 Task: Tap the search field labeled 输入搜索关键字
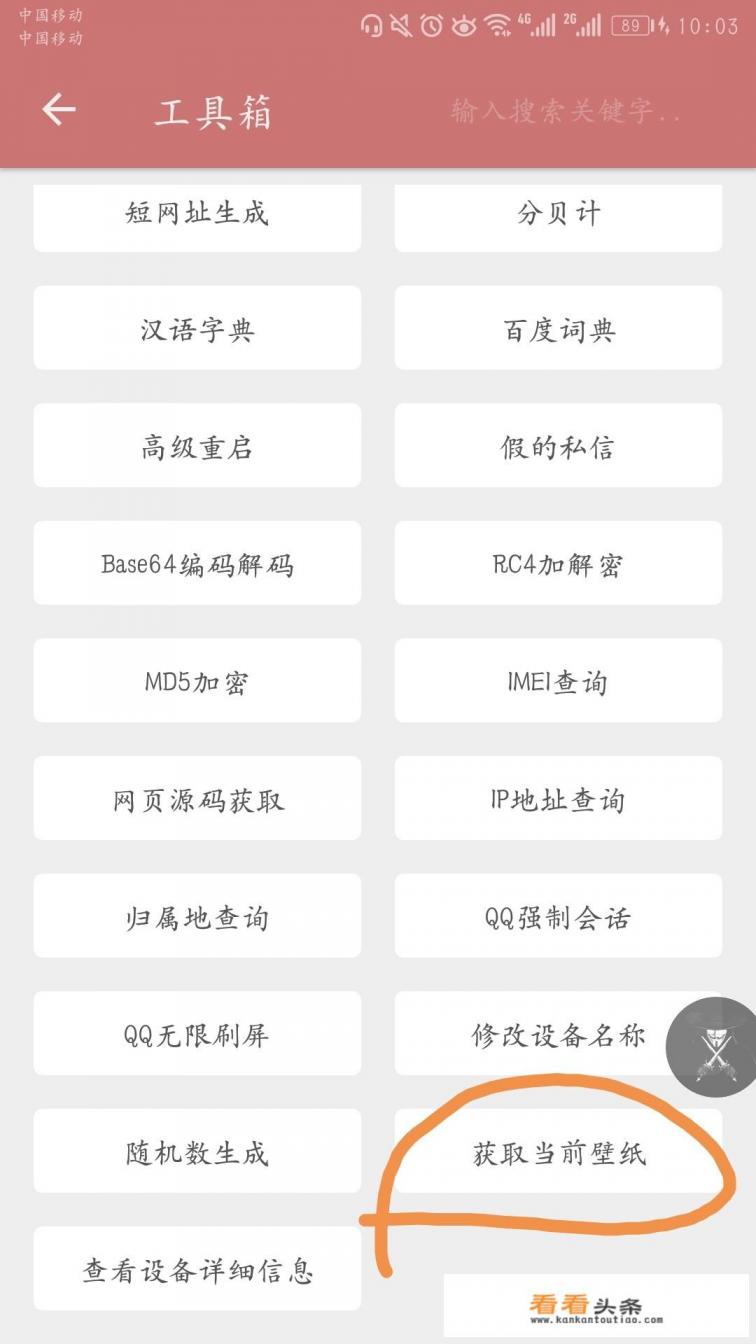(x=566, y=111)
